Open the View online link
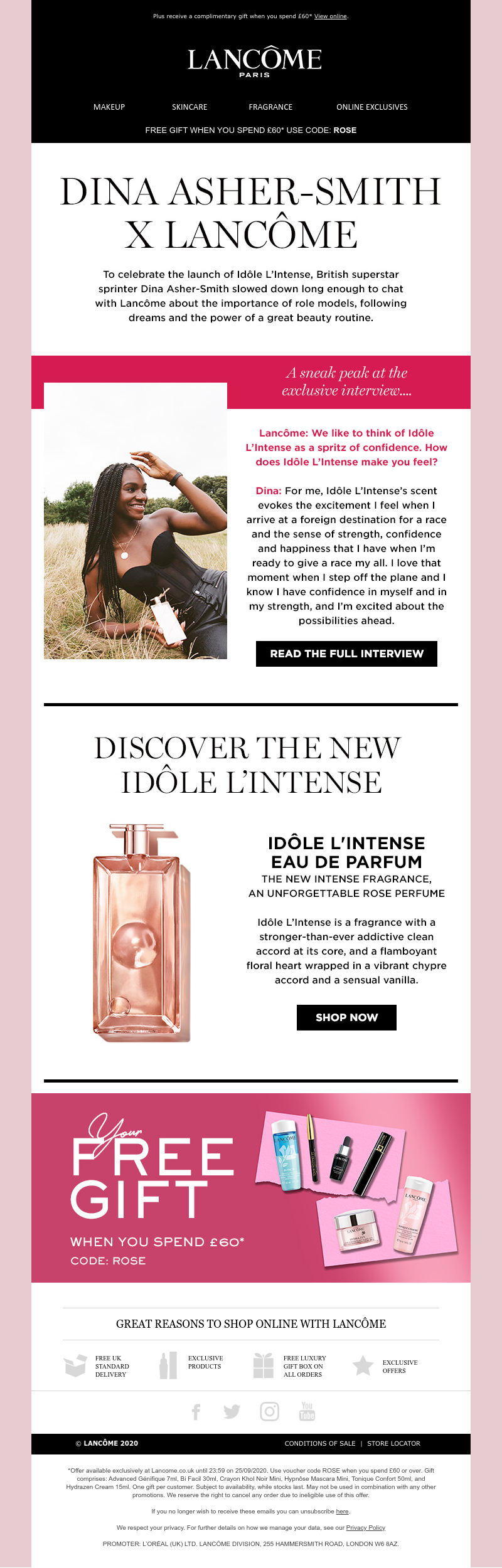Screen dimensions: 502x1568 (330, 16)
